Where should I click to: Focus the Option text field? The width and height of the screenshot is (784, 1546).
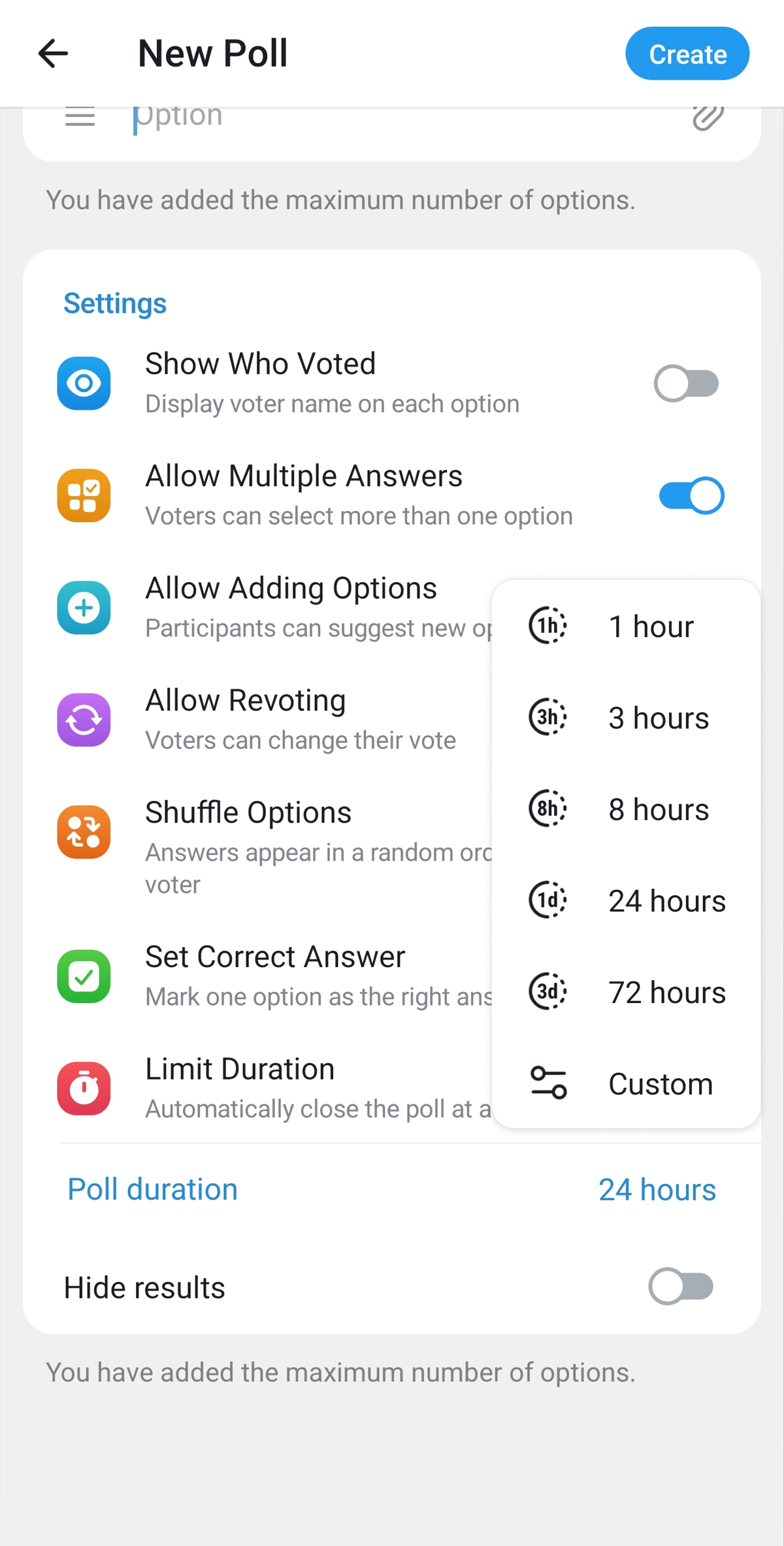[392, 116]
